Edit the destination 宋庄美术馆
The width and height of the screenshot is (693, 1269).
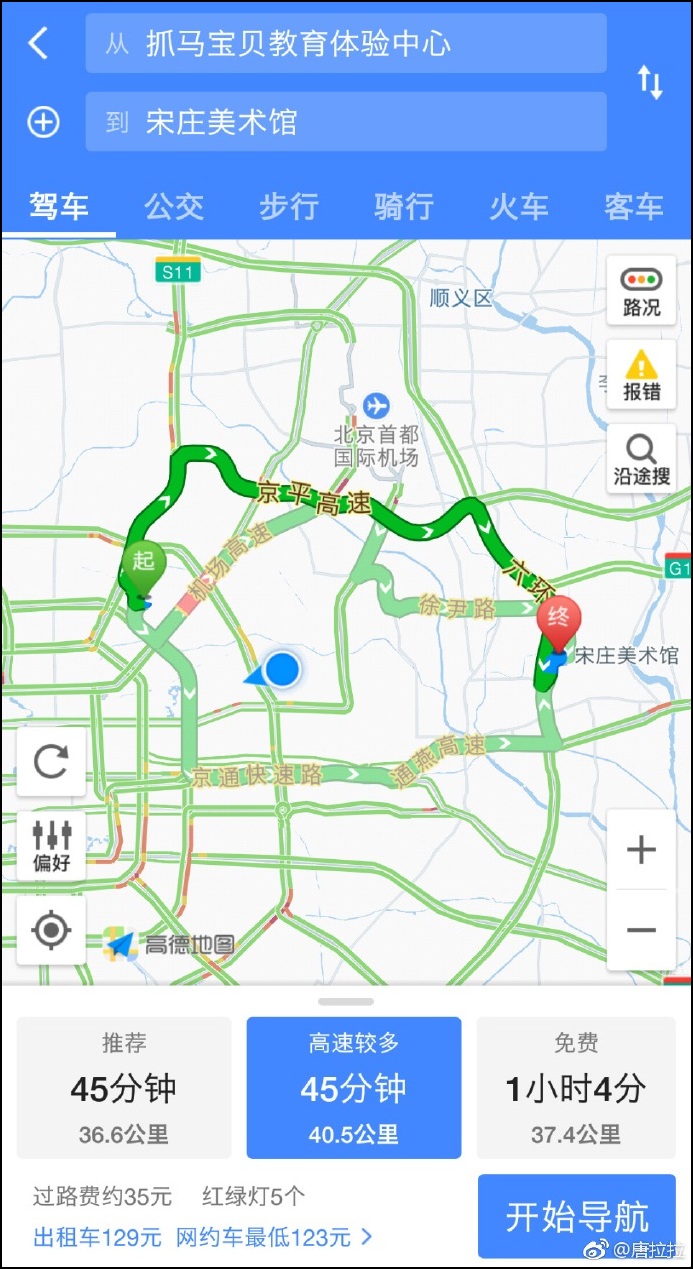point(345,122)
